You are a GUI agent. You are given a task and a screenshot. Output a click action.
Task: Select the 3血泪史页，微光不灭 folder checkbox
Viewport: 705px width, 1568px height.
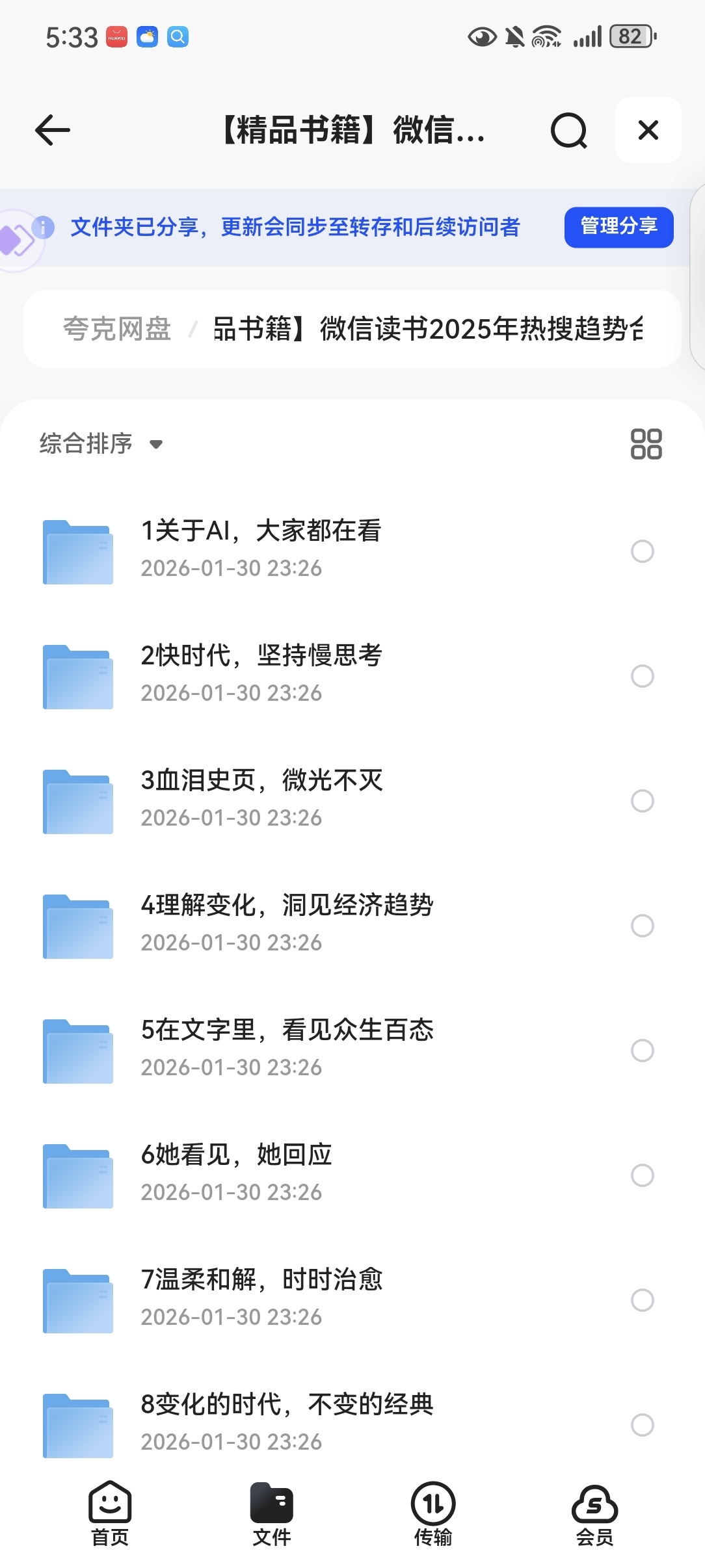(642, 801)
